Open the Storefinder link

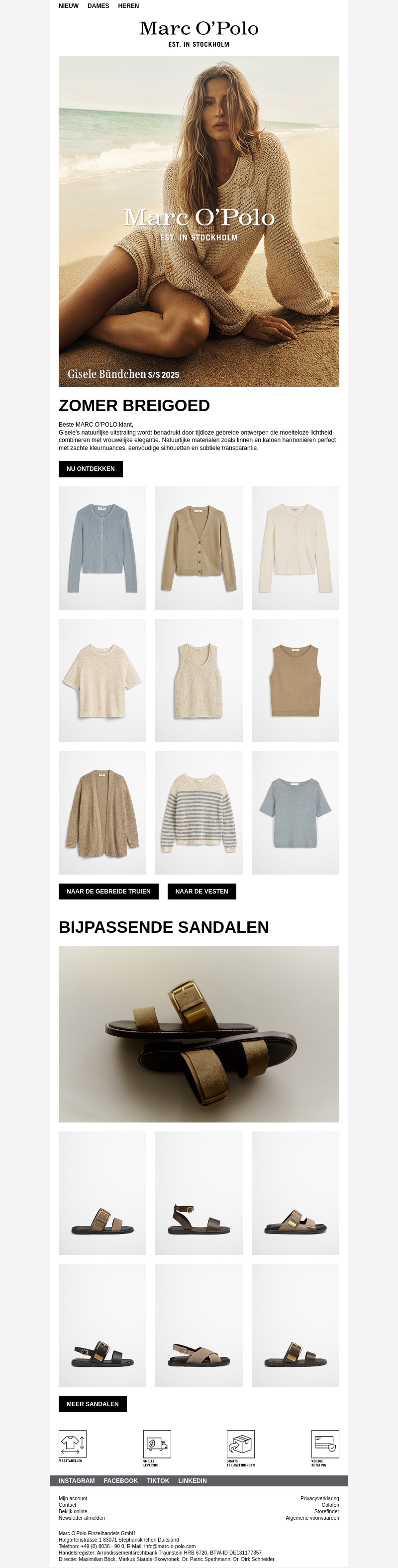326,1511
